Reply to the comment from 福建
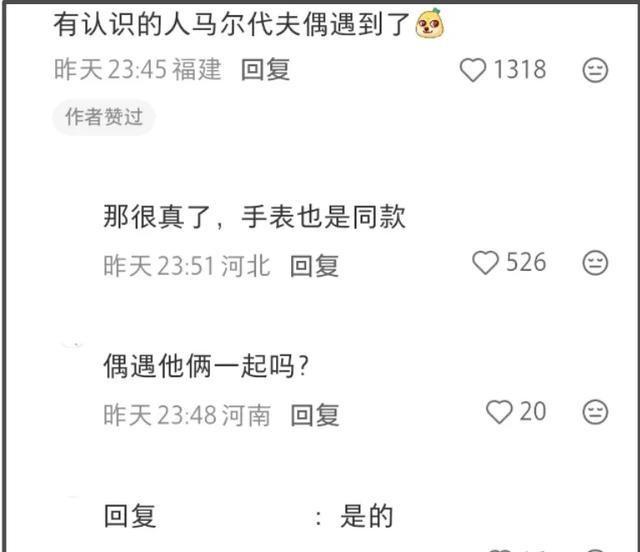 pyautogui.click(x=265, y=70)
